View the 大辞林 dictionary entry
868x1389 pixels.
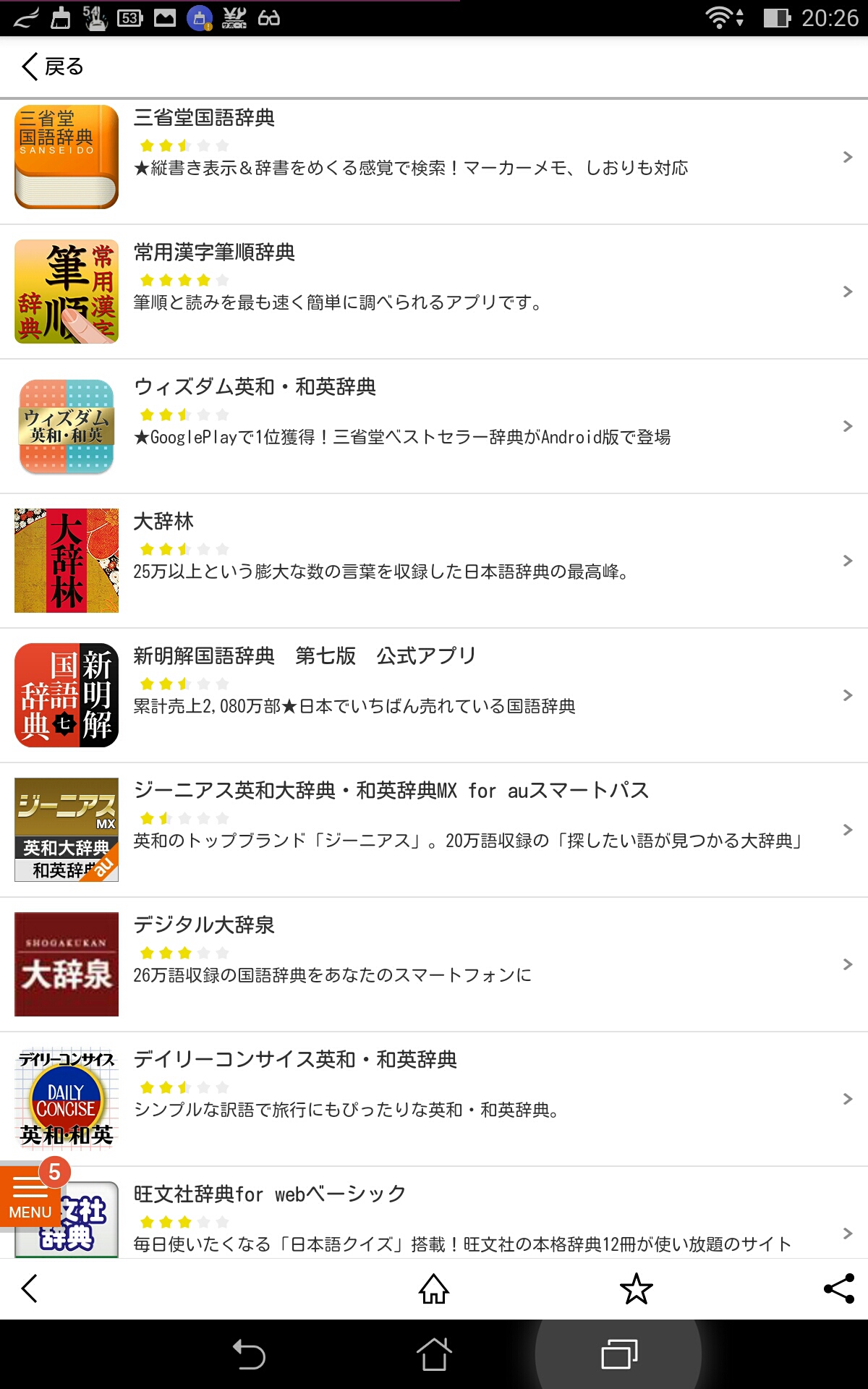[x=434, y=561]
